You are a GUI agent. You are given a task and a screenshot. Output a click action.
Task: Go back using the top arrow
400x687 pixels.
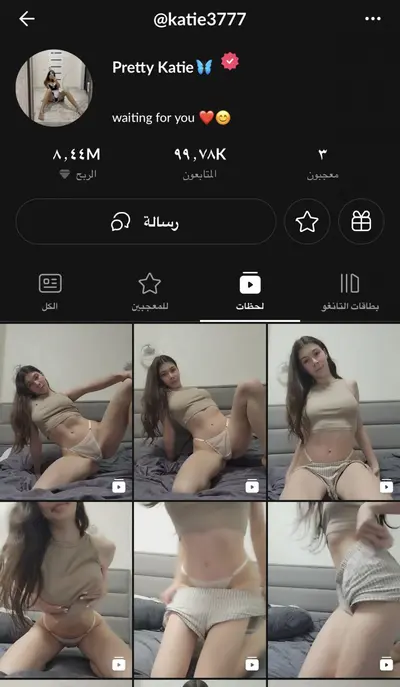pos(27,19)
